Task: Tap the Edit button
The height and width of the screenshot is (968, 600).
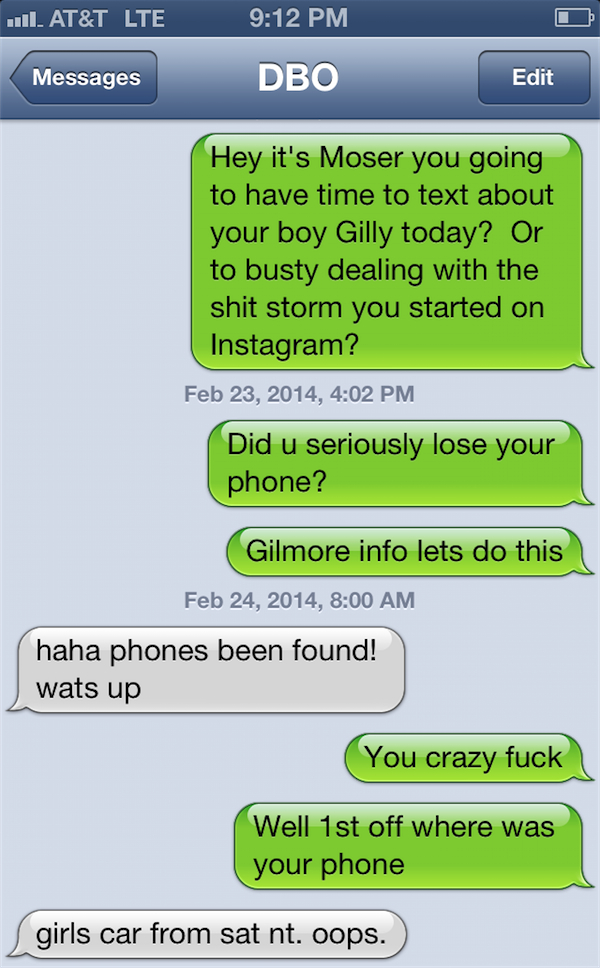Action: 532,78
